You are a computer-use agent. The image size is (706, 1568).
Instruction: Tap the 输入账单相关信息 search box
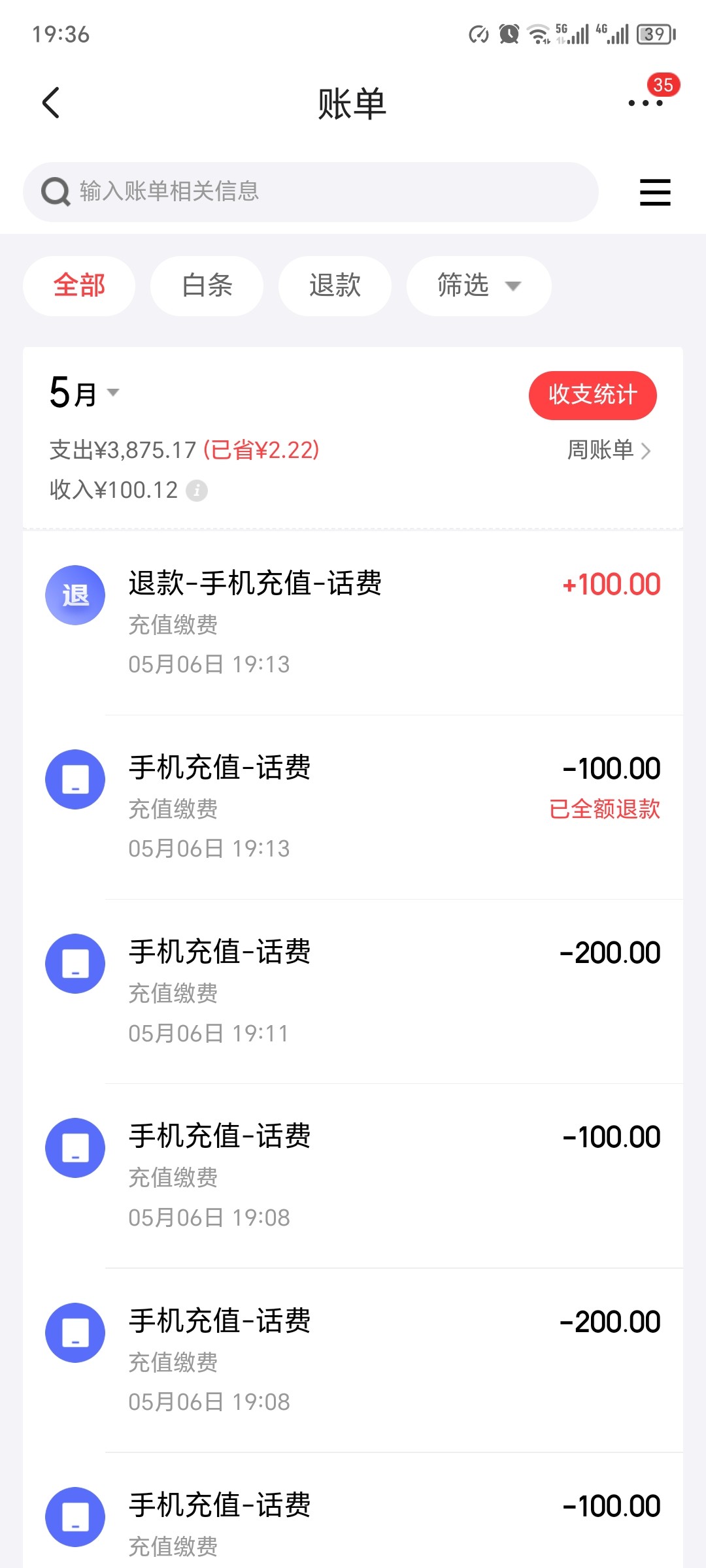(x=311, y=192)
